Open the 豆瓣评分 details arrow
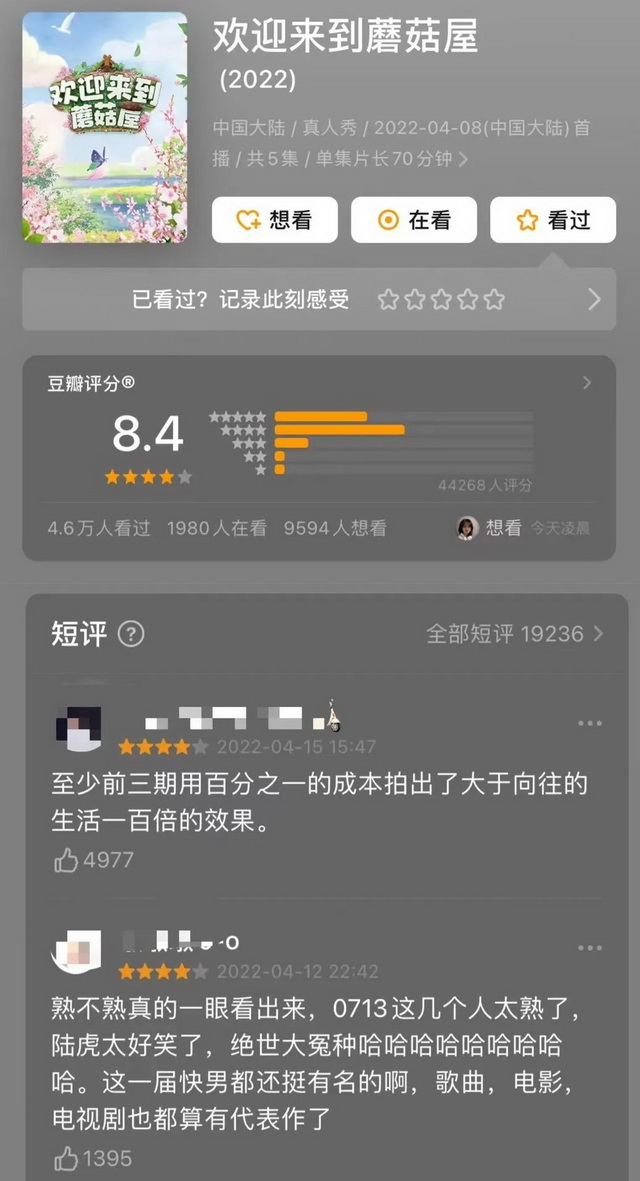 587,383
